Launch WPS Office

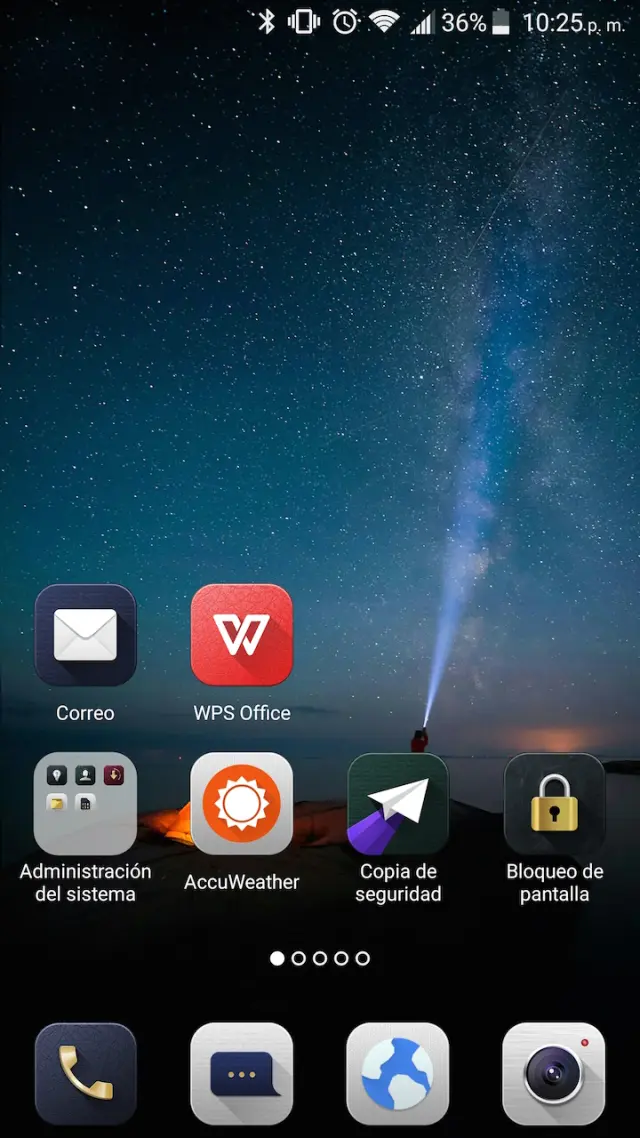242,636
